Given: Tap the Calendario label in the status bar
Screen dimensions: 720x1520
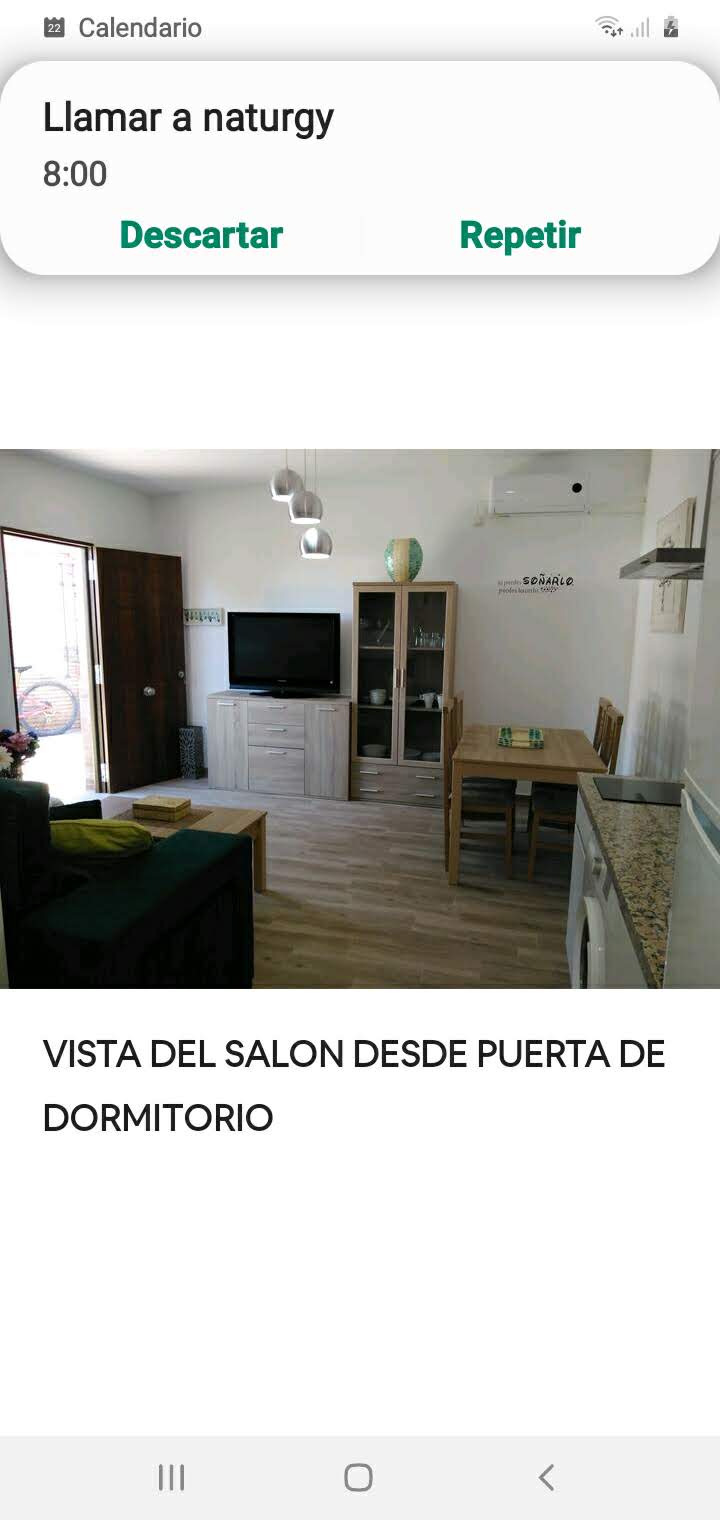Looking at the screenshot, I should 140,27.
